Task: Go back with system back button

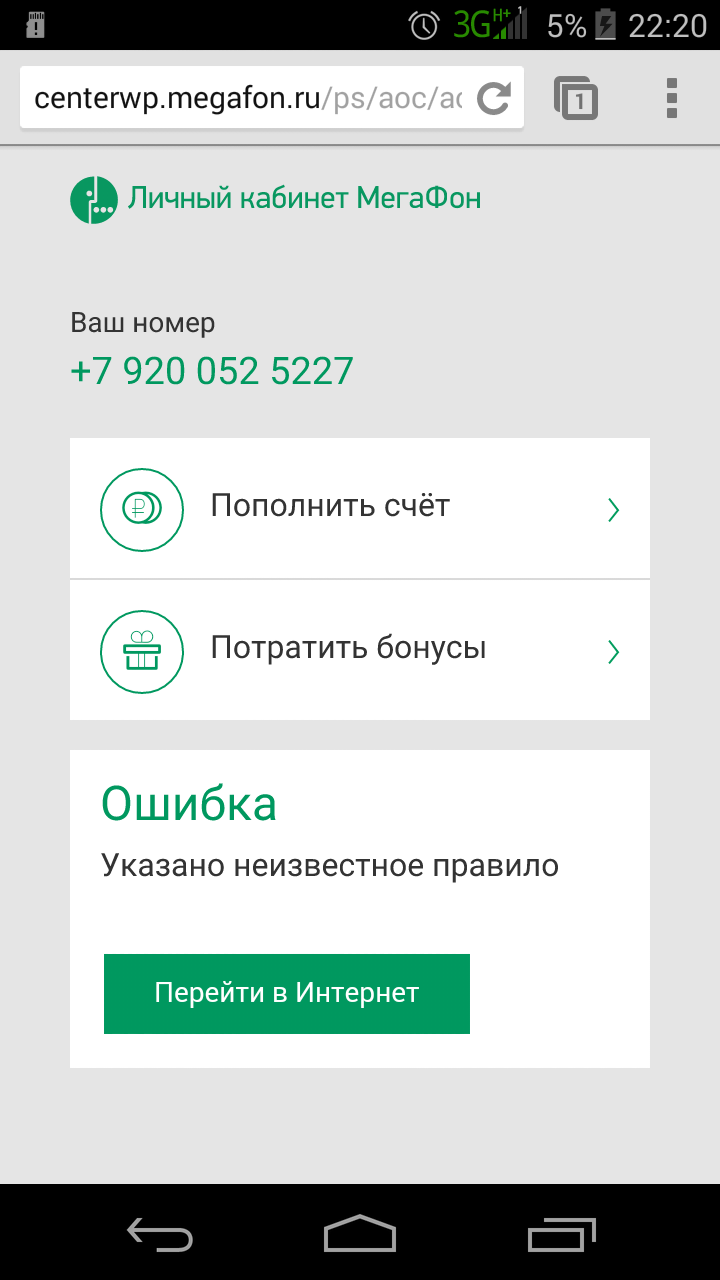Action: pyautogui.click(x=160, y=1233)
